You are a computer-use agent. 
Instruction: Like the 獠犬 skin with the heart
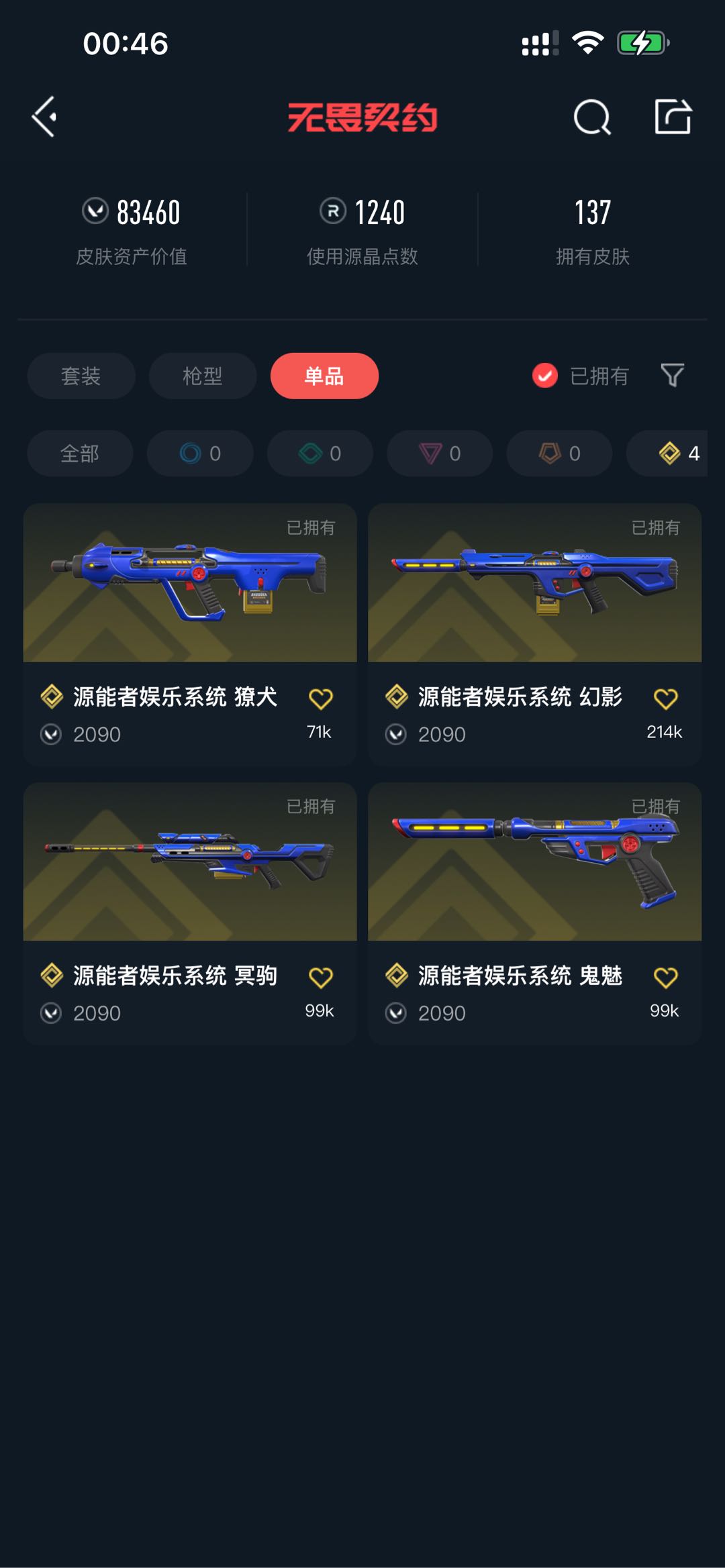(x=320, y=699)
